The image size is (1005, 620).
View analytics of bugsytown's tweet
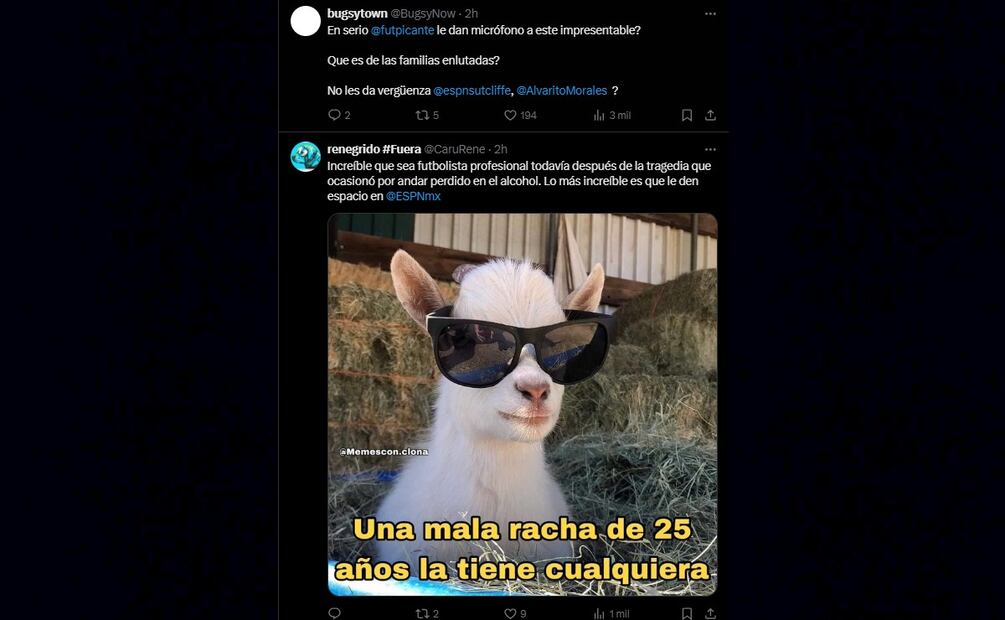pyautogui.click(x=599, y=115)
